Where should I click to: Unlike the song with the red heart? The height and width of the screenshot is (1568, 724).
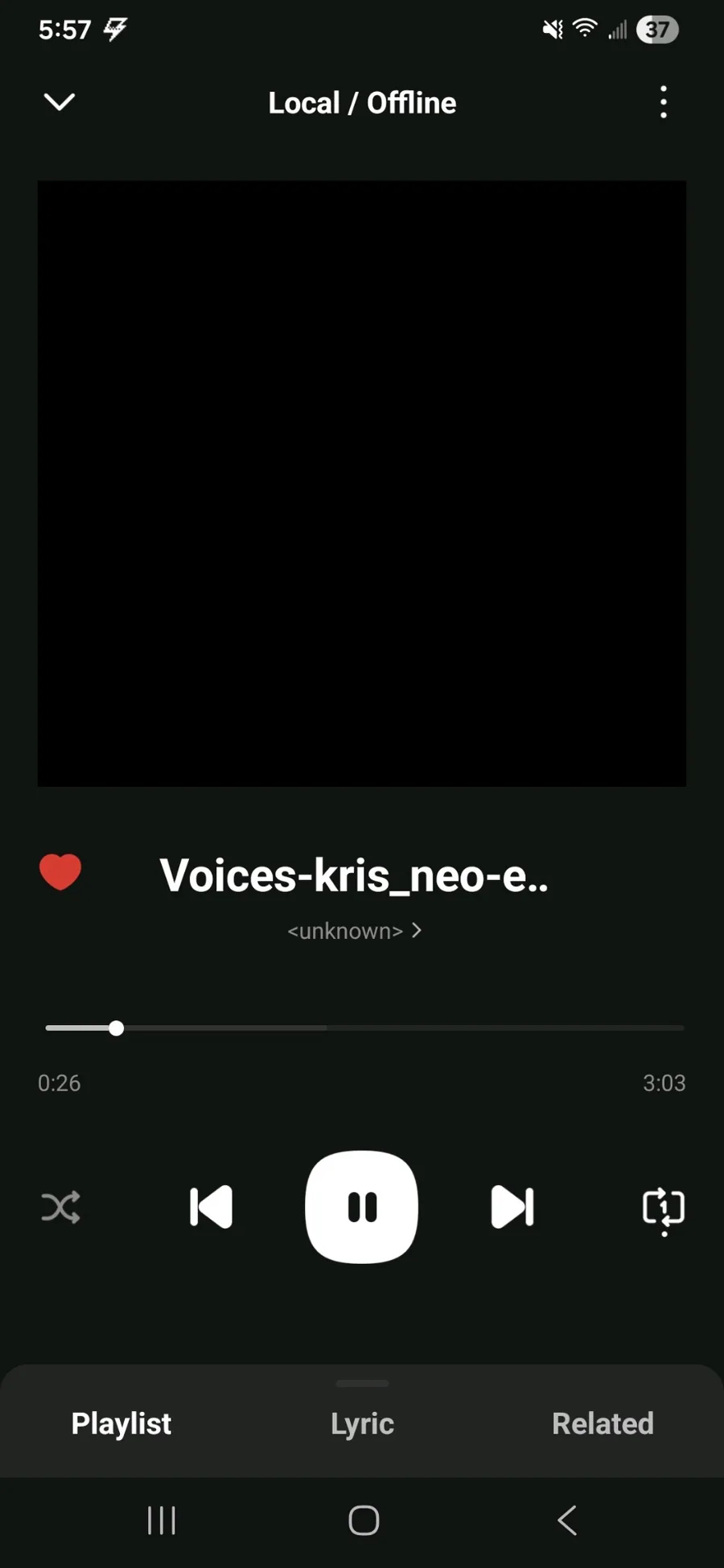pos(60,872)
